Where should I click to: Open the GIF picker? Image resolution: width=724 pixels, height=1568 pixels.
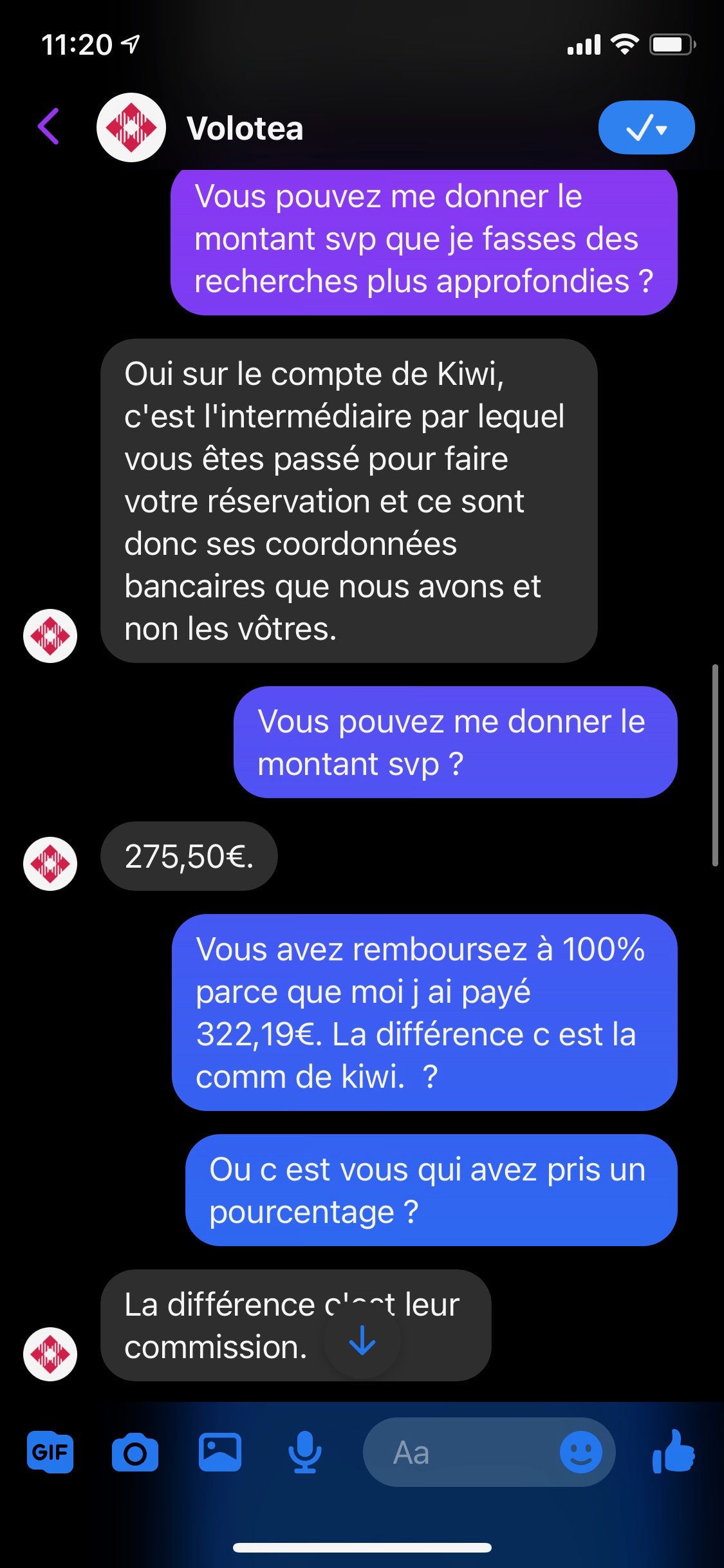pos(50,1453)
